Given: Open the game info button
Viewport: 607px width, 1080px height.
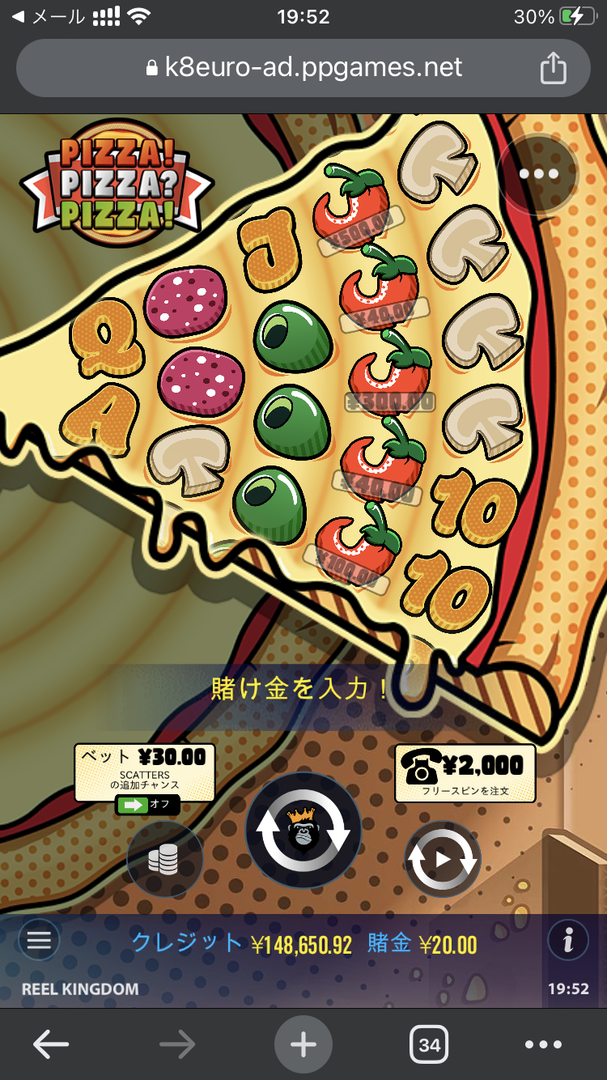Looking at the screenshot, I should pyautogui.click(x=568, y=940).
